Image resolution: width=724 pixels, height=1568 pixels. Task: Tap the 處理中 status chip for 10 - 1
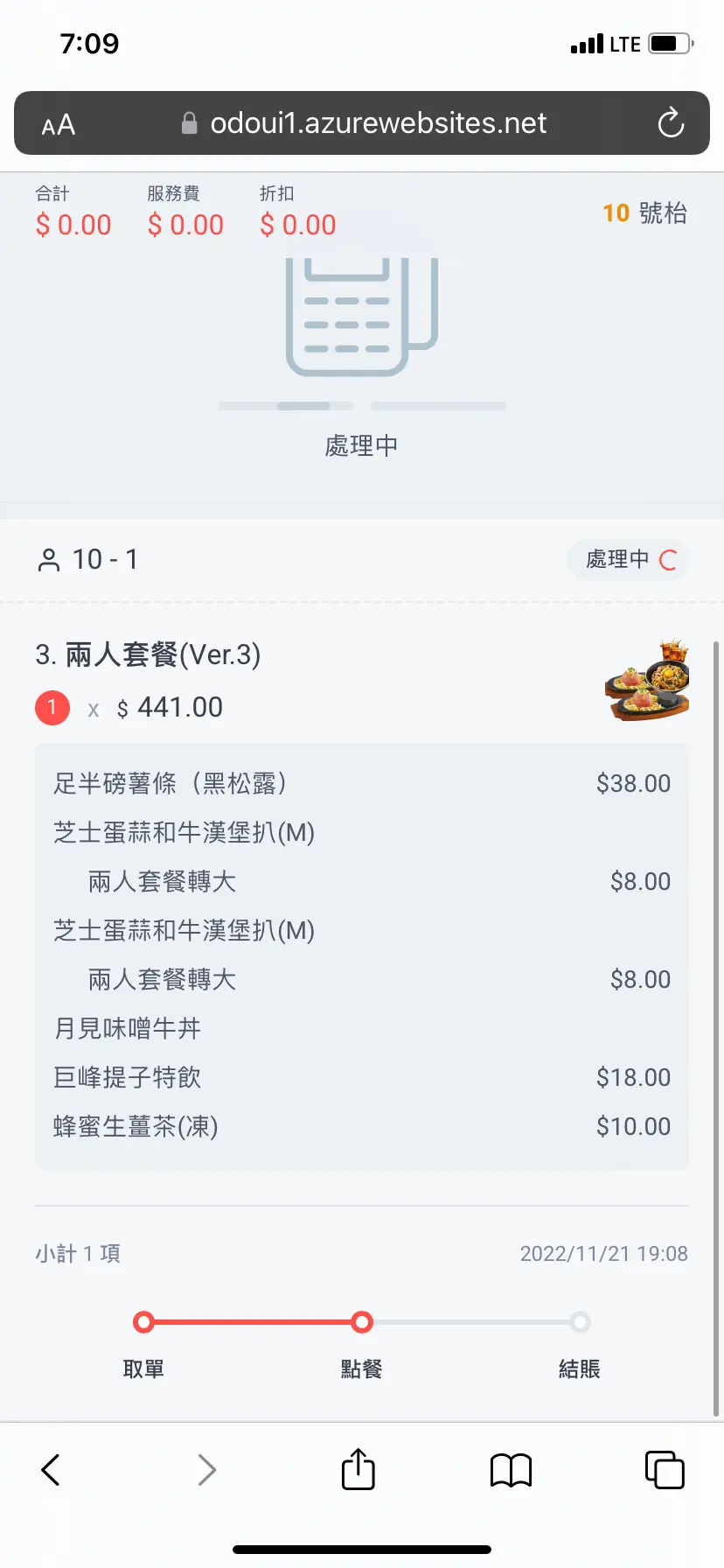coord(629,560)
